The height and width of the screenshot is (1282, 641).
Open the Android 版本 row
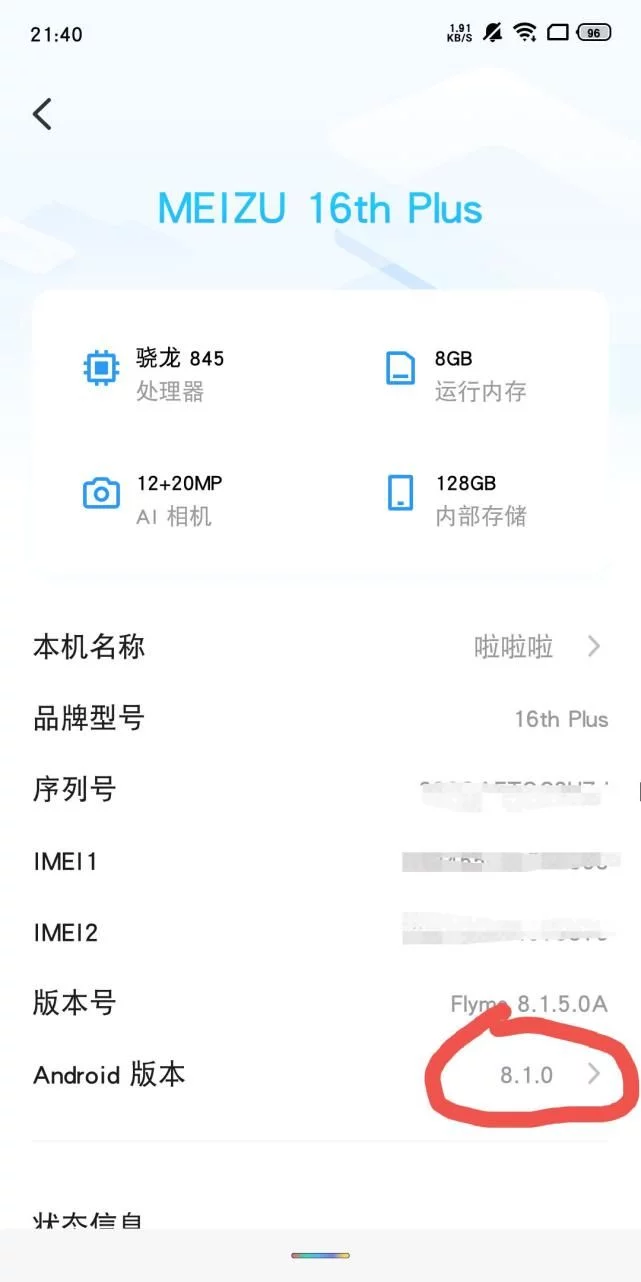pyautogui.click(x=320, y=1075)
